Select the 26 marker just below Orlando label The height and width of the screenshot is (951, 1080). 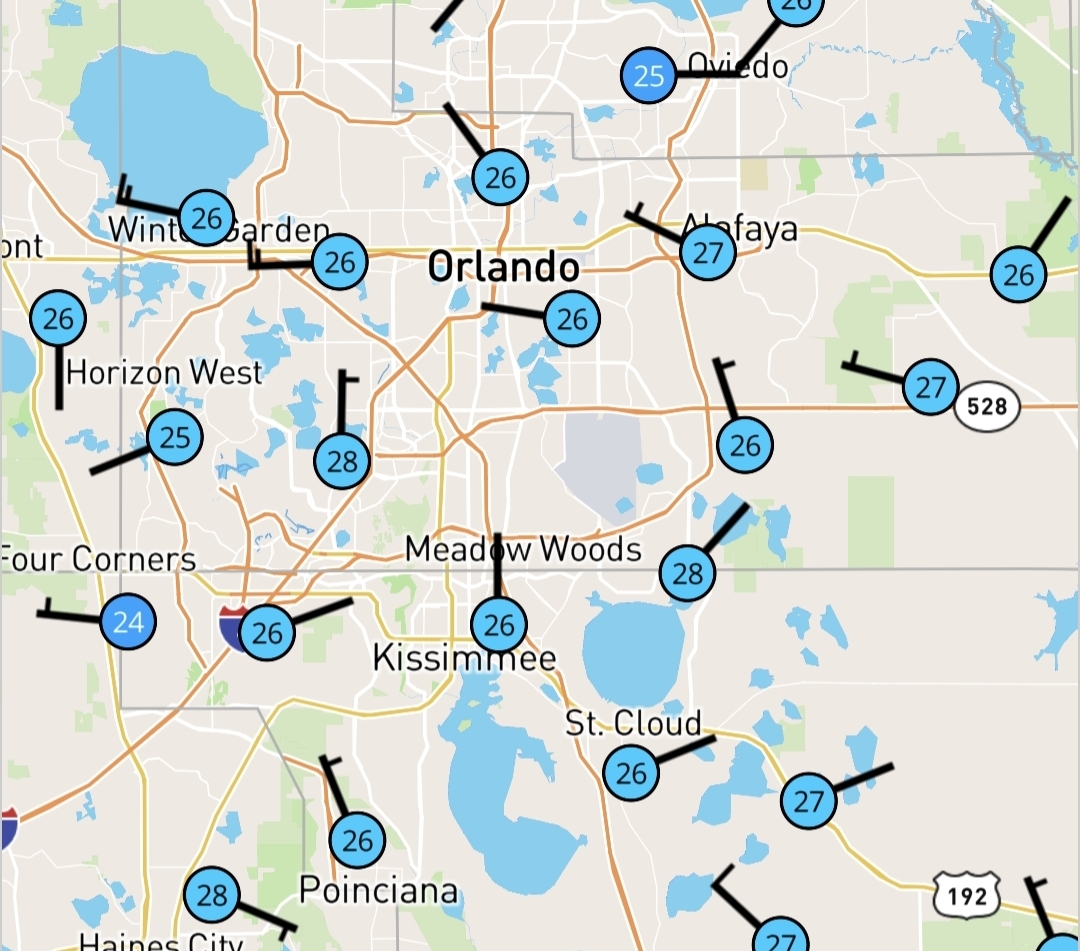tap(572, 319)
